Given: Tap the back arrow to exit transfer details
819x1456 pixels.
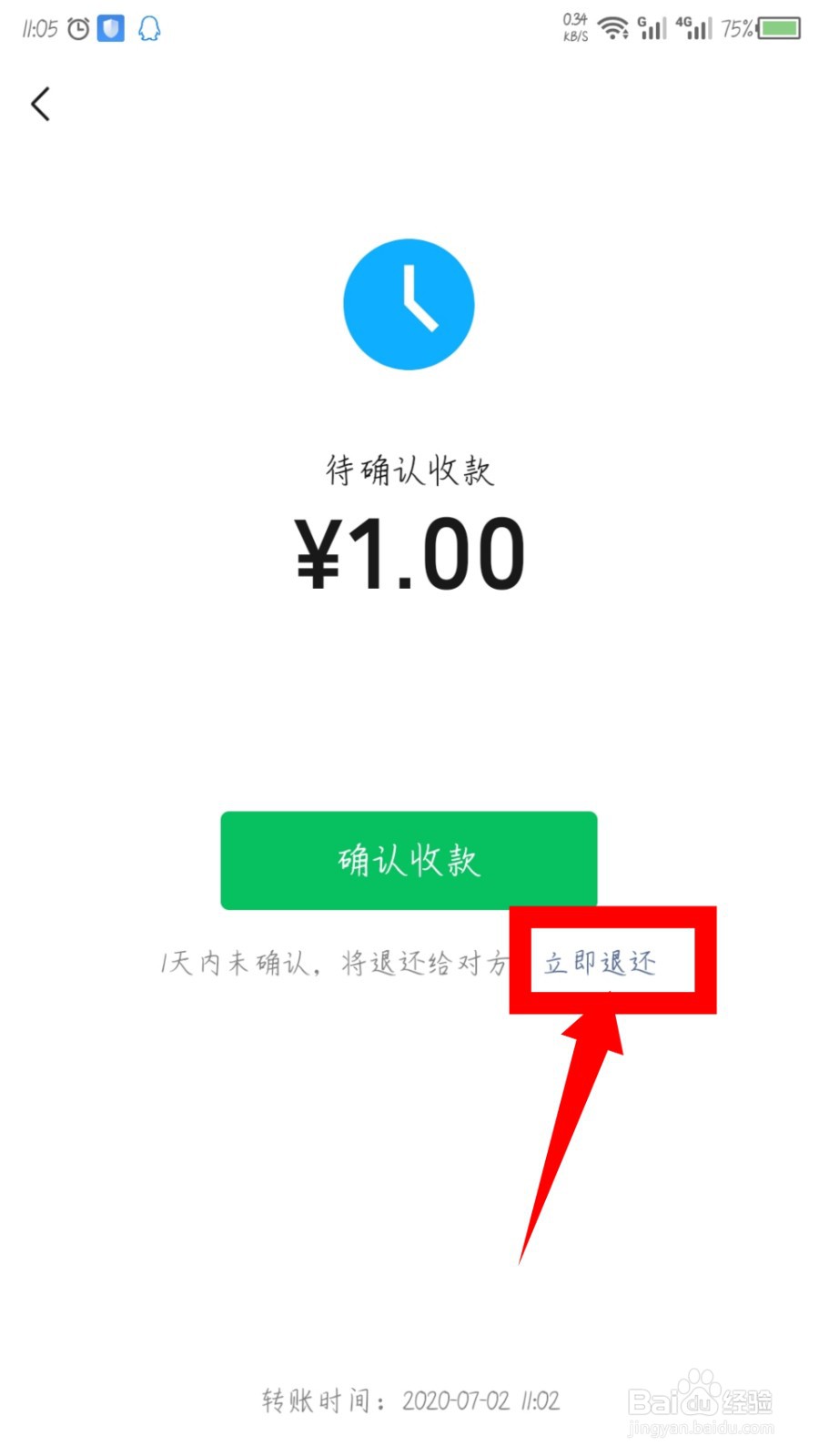Looking at the screenshot, I should coord(39,104).
